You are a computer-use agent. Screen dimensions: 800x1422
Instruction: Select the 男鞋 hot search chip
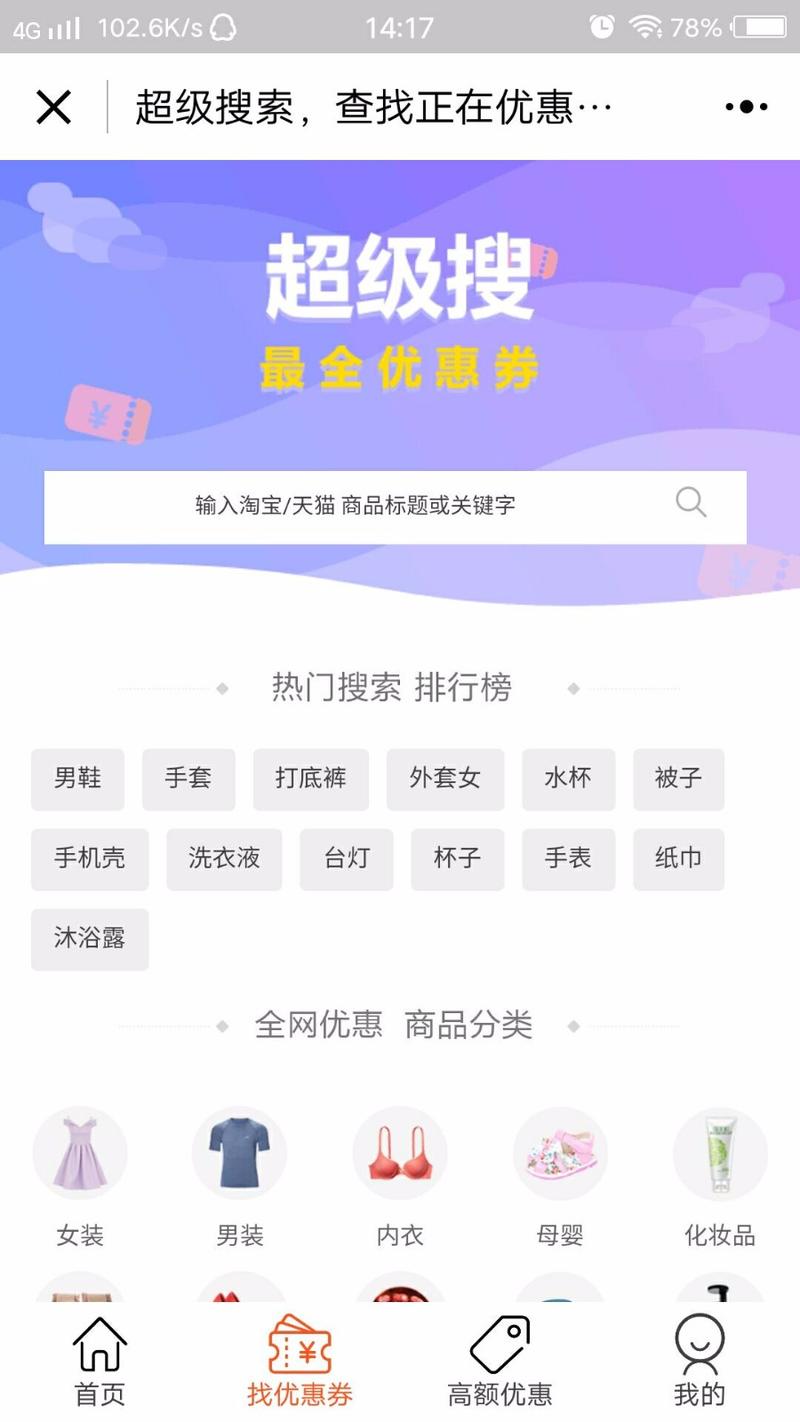point(78,778)
